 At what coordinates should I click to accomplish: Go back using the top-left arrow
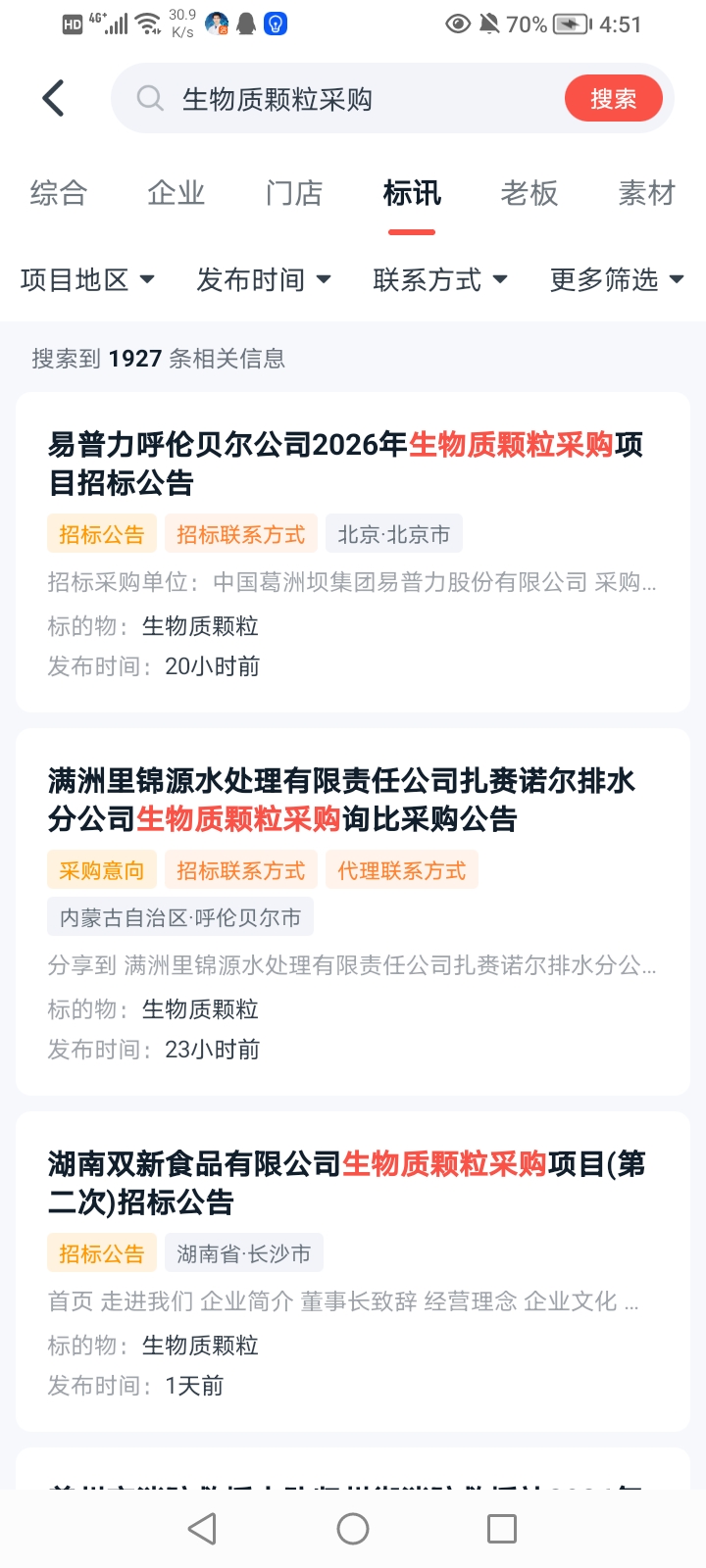(x=54, y=98)
